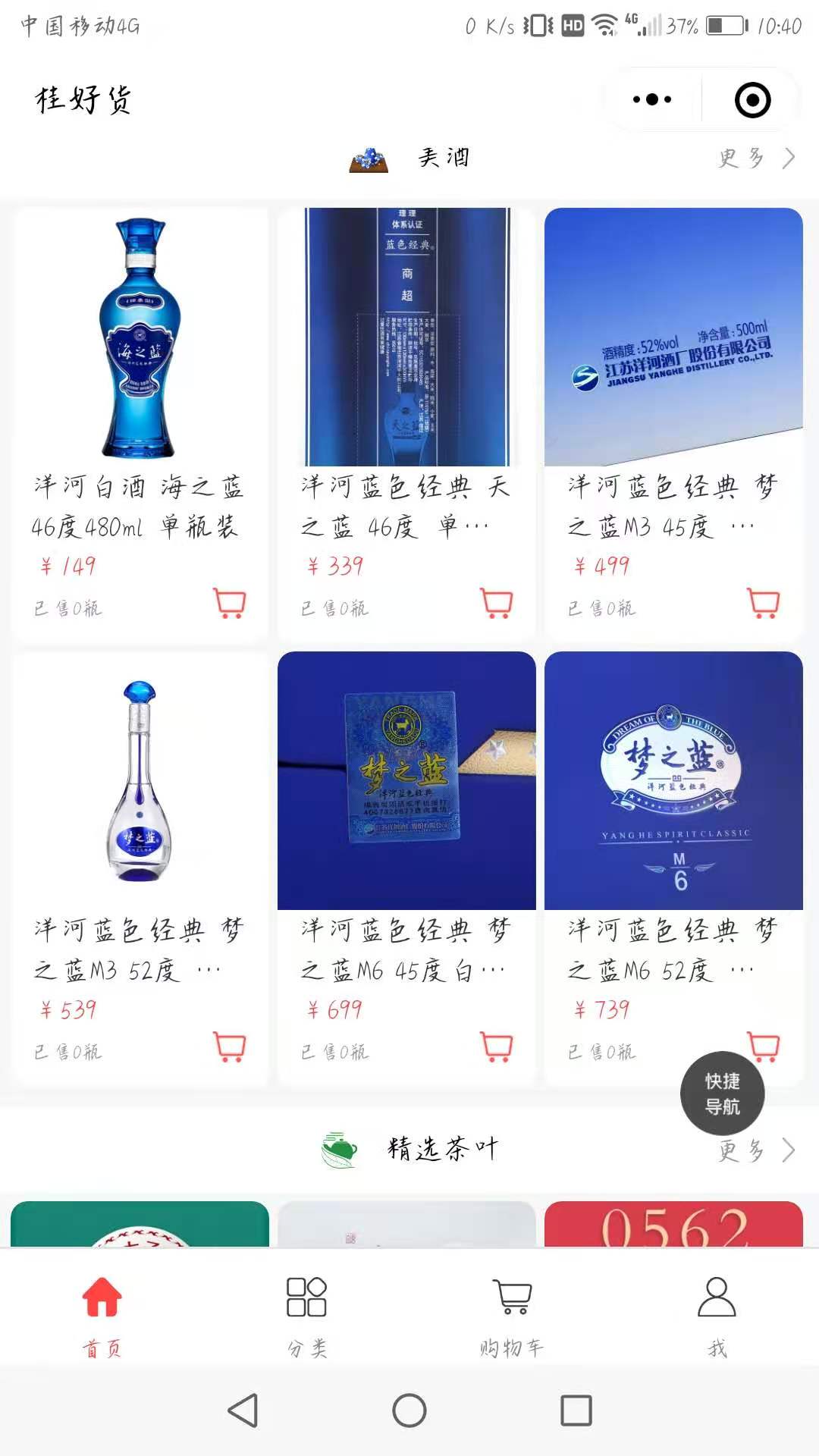Tap the system back button
The width and height of the screenshot is (819, 1456).
[x=243, y=1410]
